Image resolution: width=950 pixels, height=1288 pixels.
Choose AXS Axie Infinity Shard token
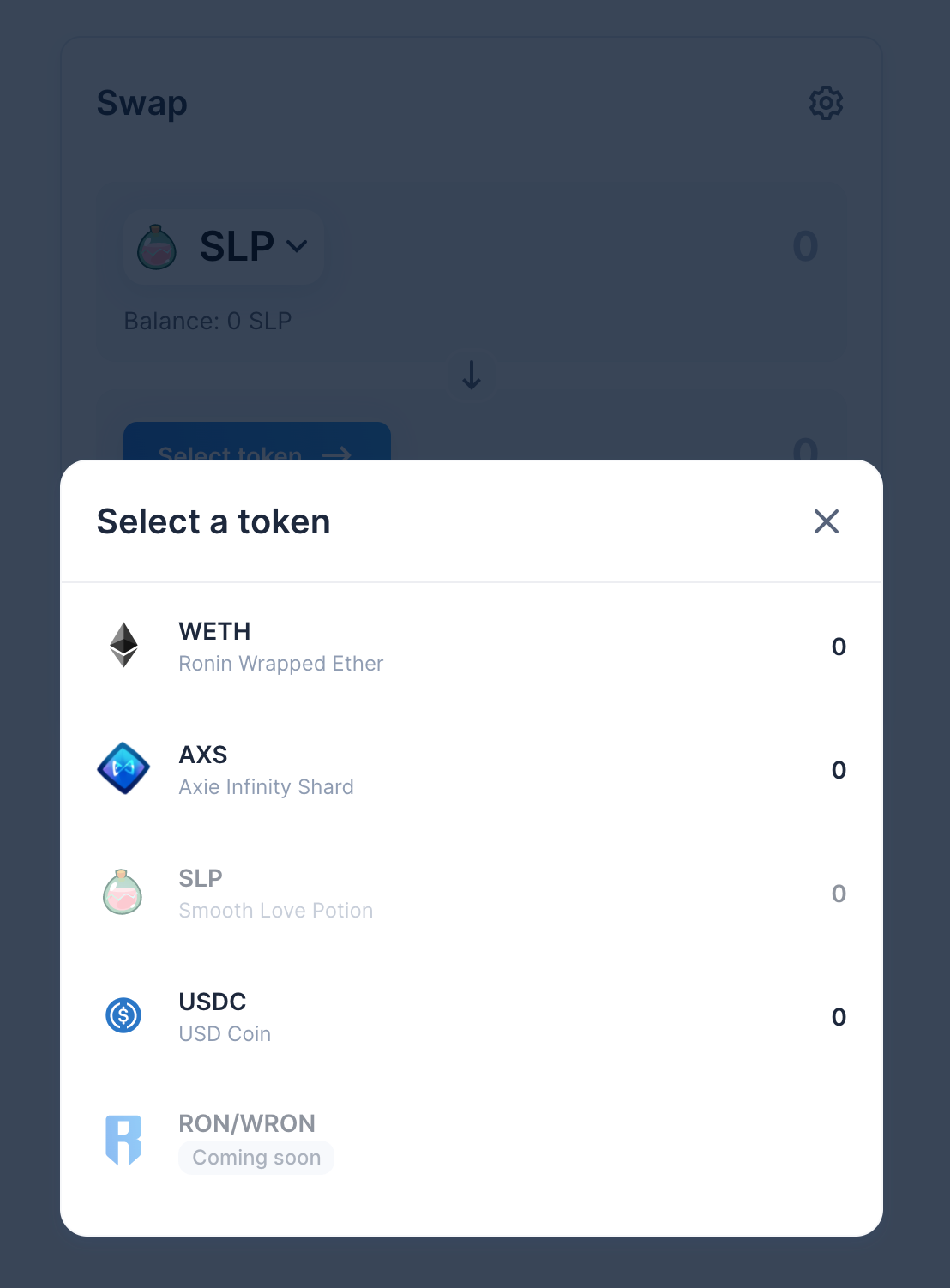470,769
